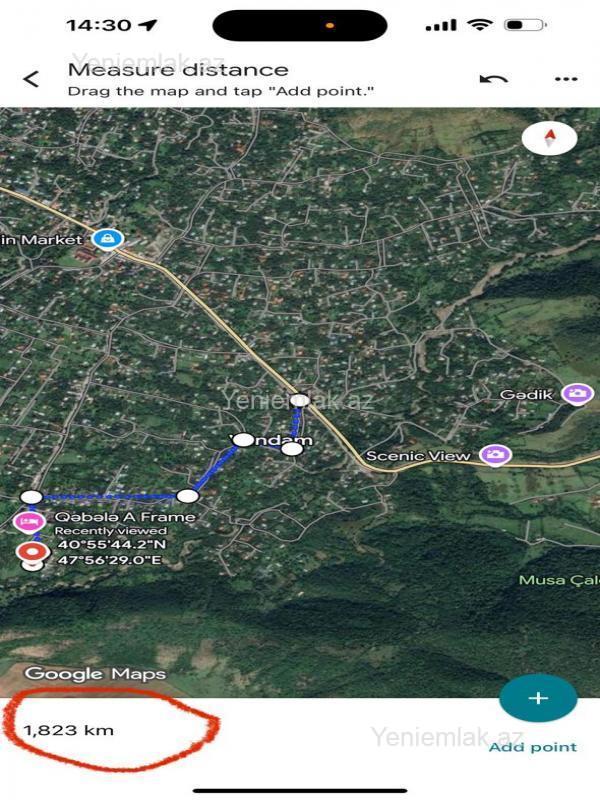Undo the last measurement point
The height and width of the screenshot is (800, 600).
pyautogui.click(x=493, y=79)
